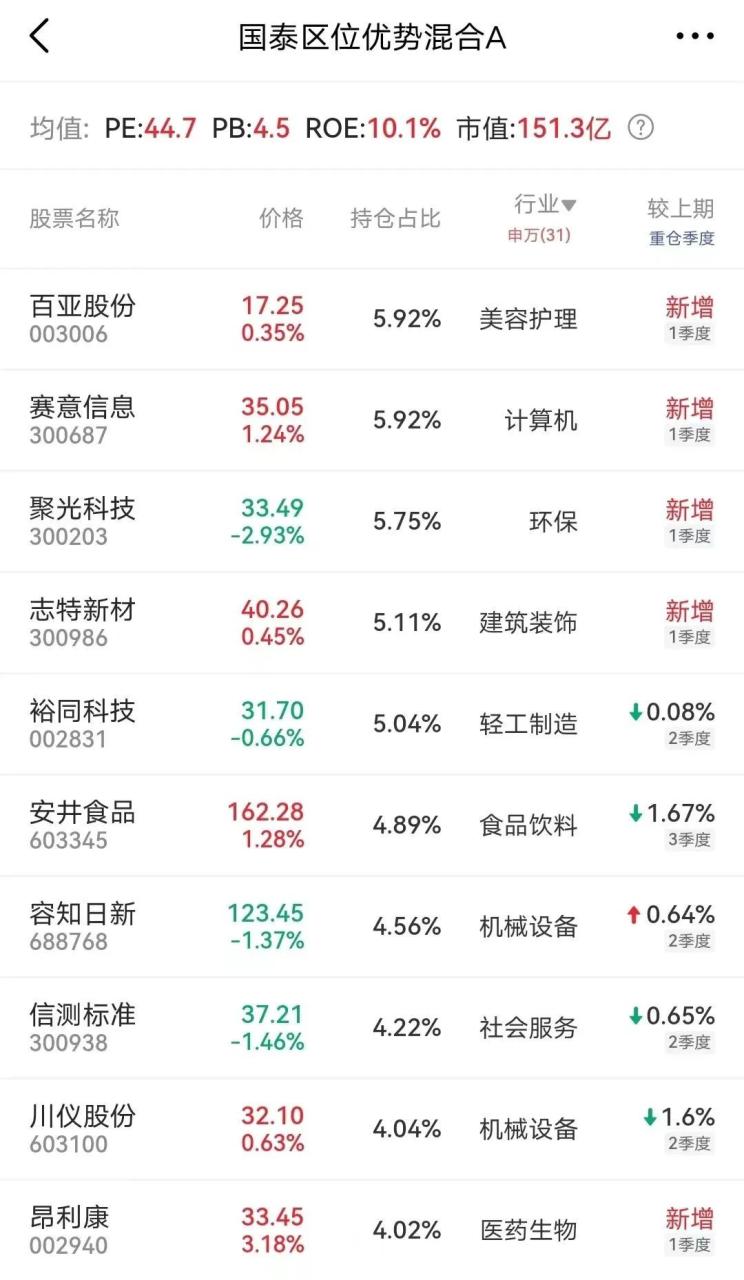The image size is (744, 1280).
Task: Go back using the top-left arrow
Action: (x=39, y=37)
